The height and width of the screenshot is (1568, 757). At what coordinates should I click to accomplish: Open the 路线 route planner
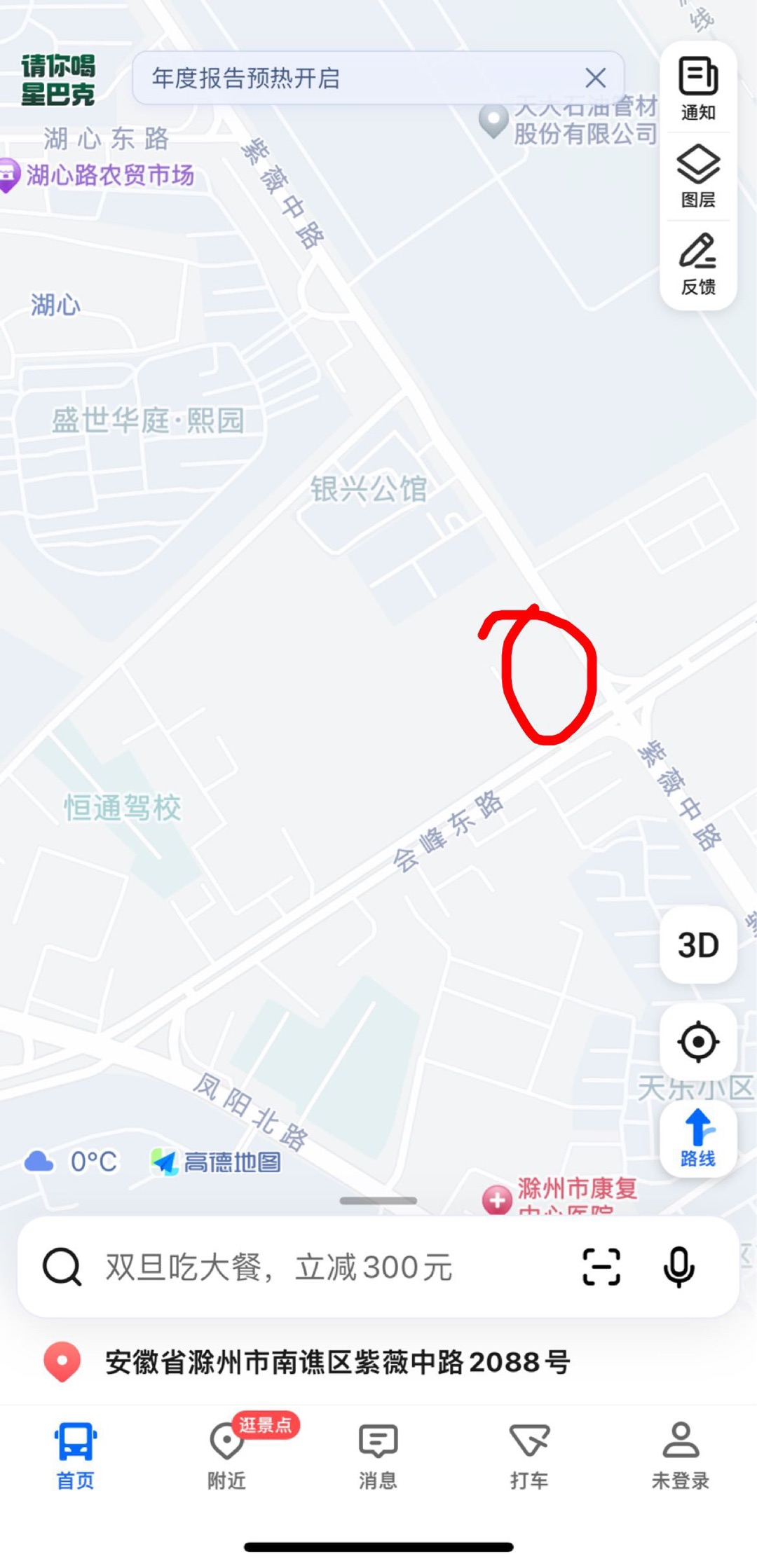click(698, 1139)
